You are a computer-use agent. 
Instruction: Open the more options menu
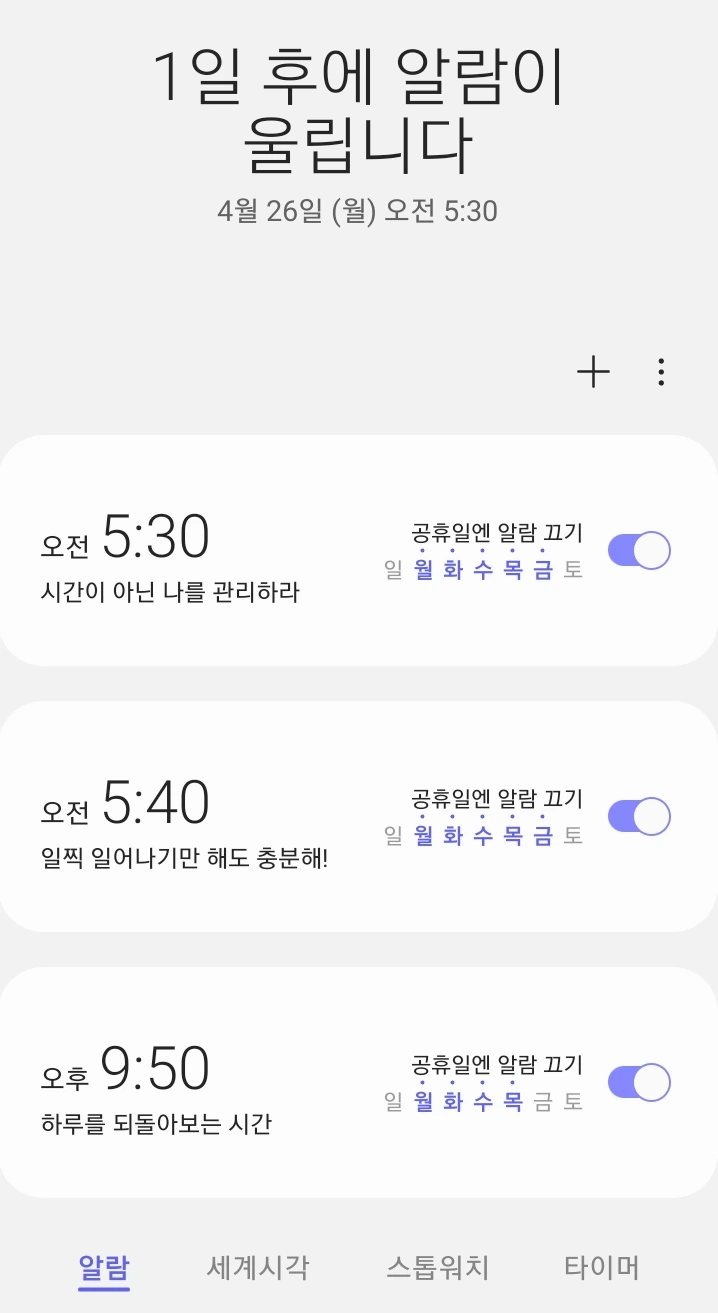tap(661, 372)
